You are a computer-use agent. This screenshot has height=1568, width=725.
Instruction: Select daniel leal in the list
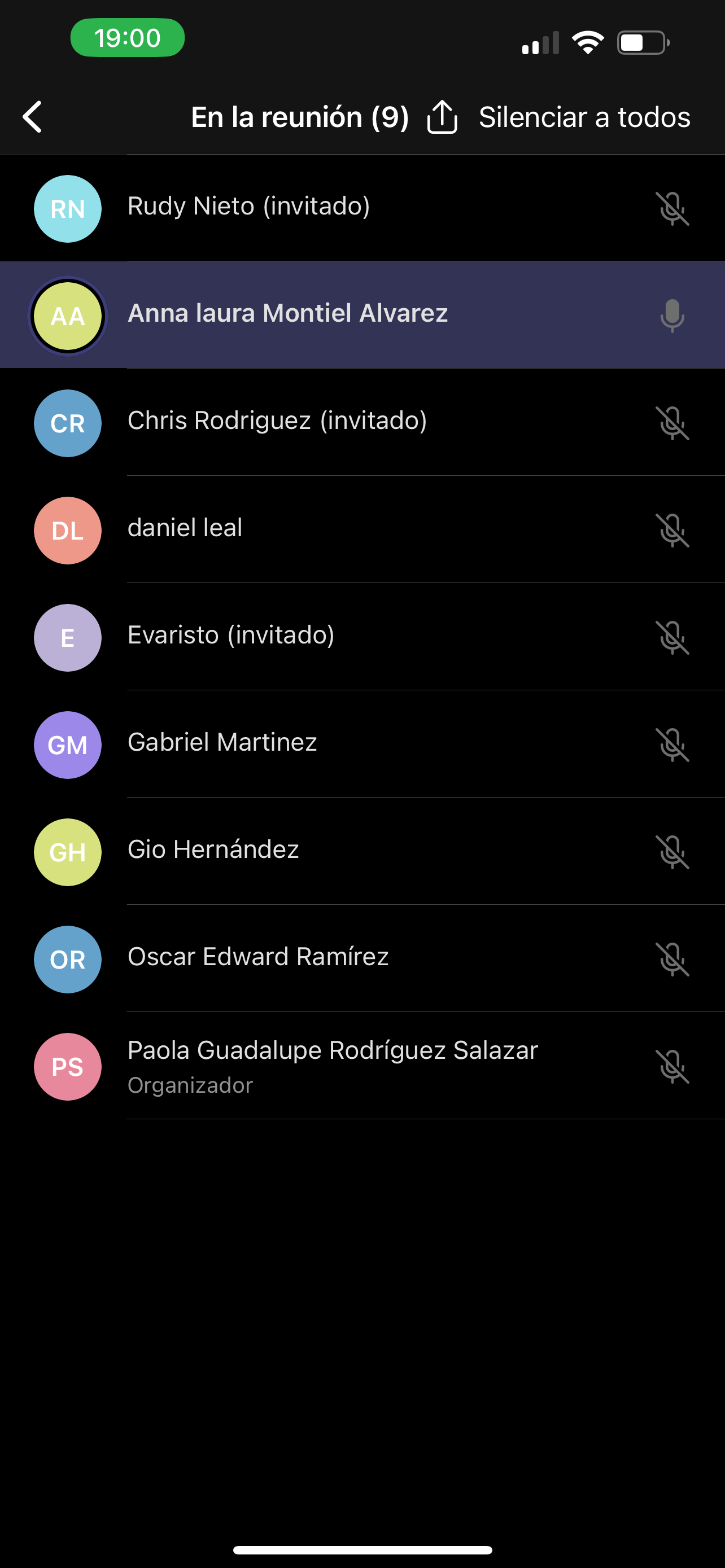click(362, 529)
